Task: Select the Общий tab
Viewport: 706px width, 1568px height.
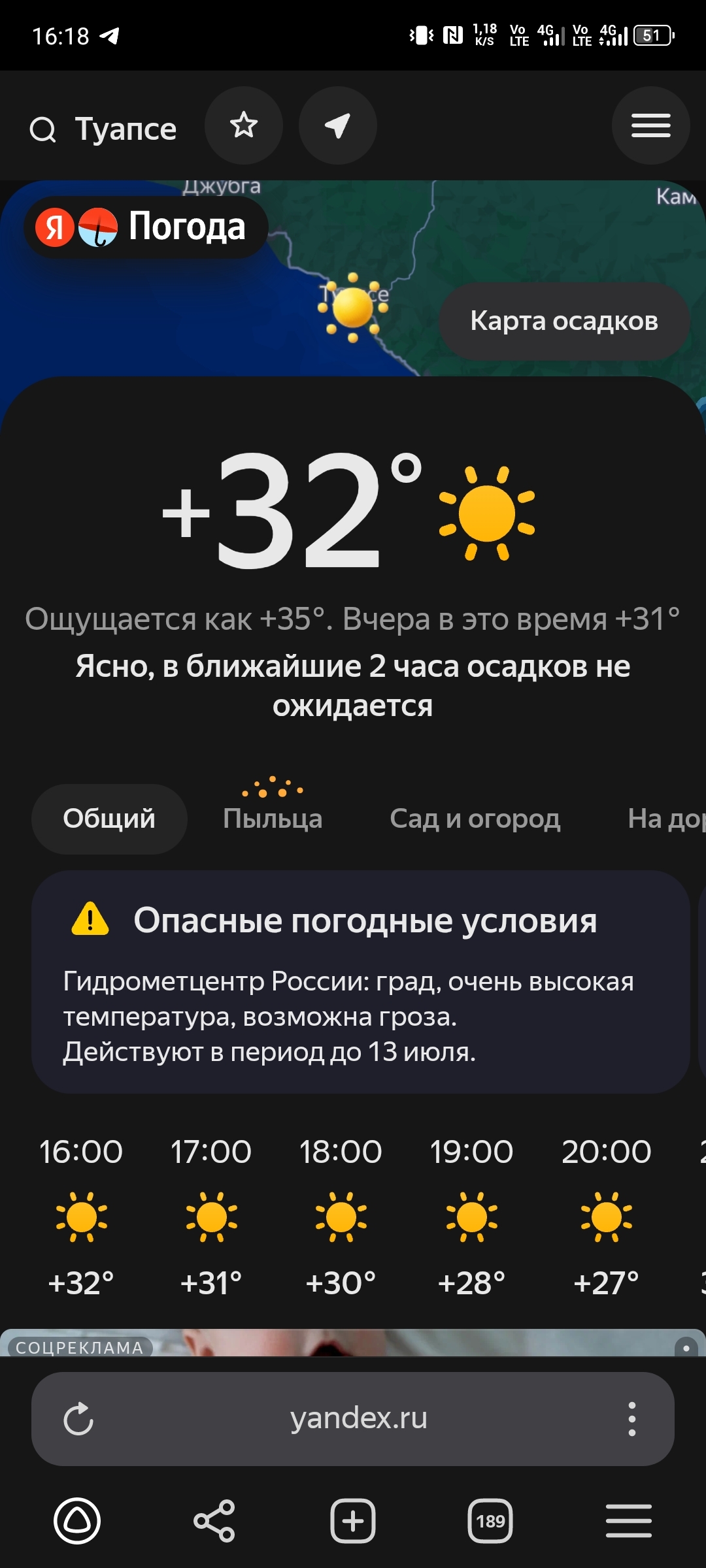Action: (x=109, y=819)
